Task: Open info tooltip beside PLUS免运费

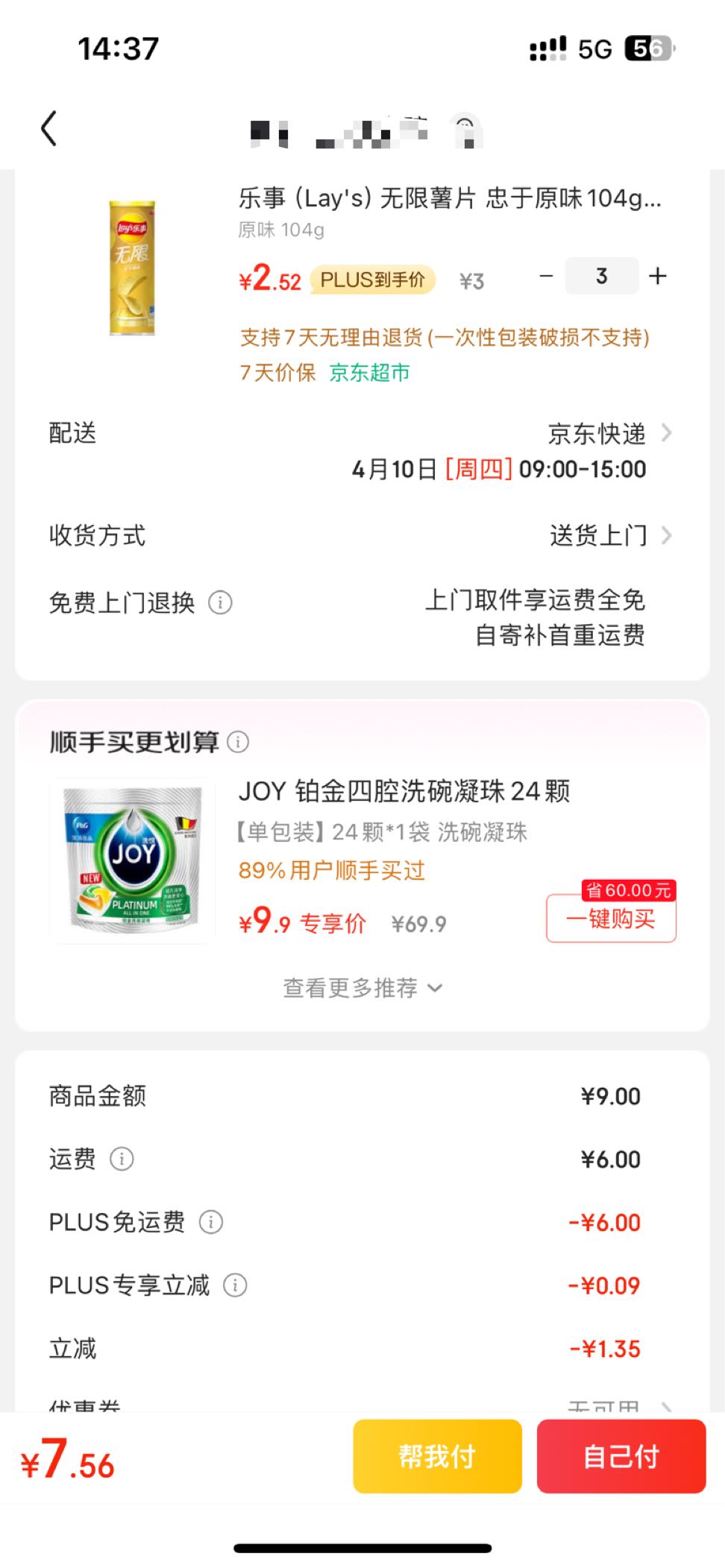Action: click(211, 1221)
